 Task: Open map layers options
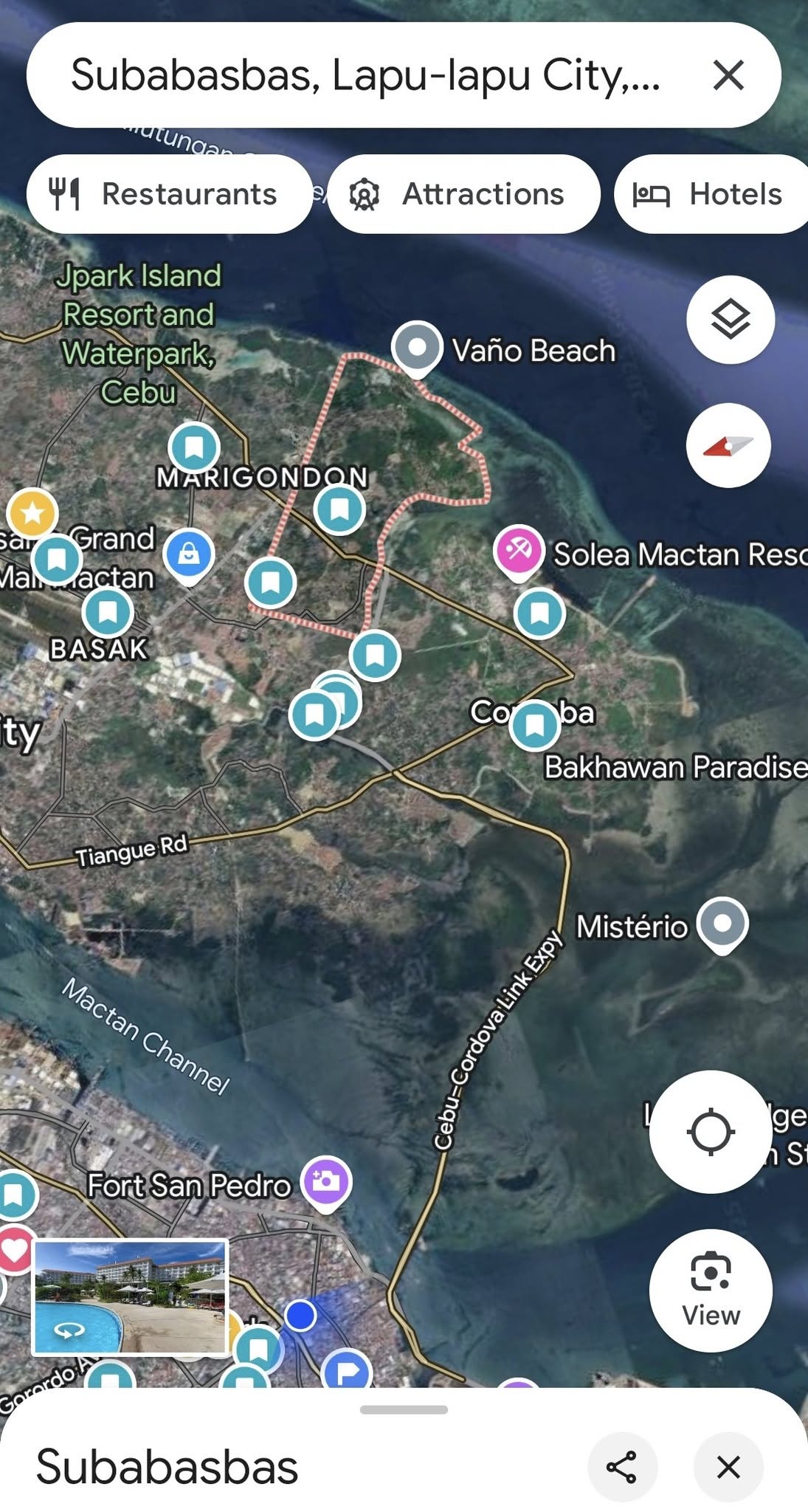pos(730,320)
